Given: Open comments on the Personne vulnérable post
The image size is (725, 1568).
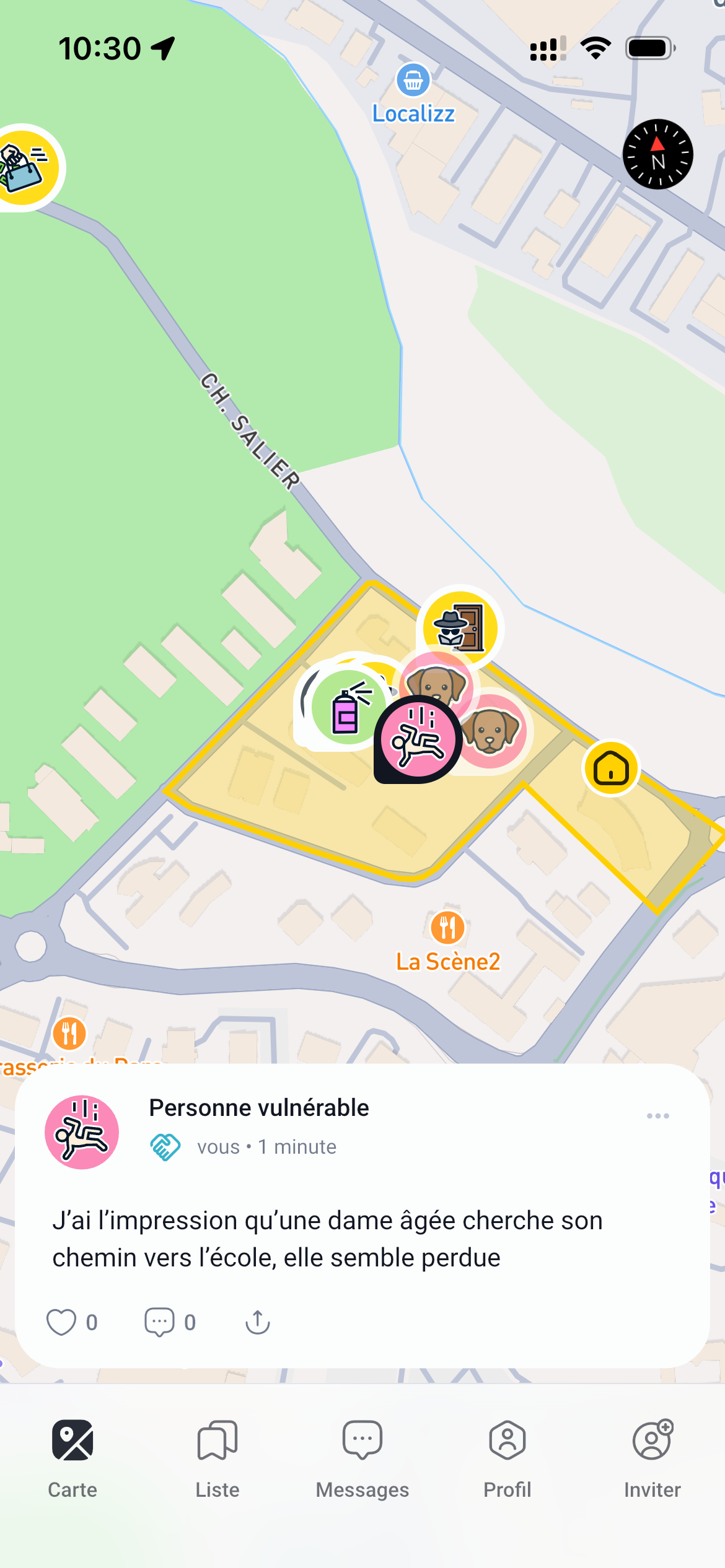Looking at the screenshot, I should (x=159, y=1322).
